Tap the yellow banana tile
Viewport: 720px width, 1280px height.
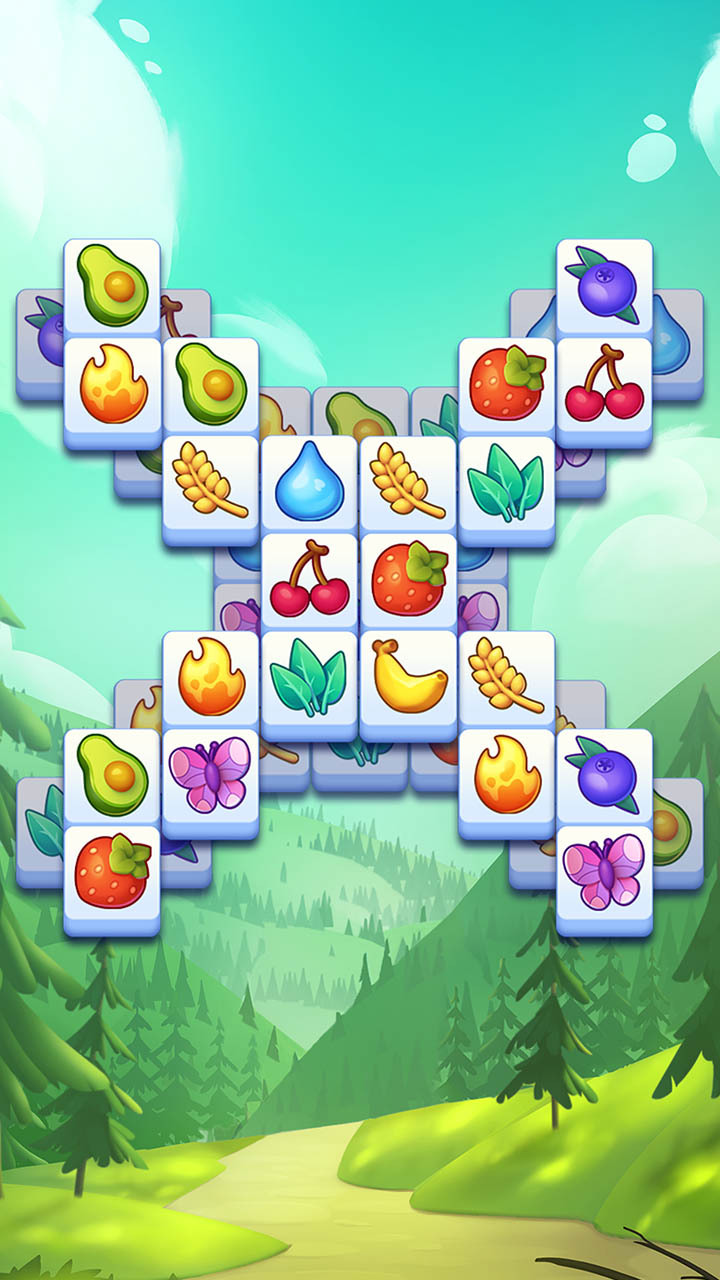[408, 678]
